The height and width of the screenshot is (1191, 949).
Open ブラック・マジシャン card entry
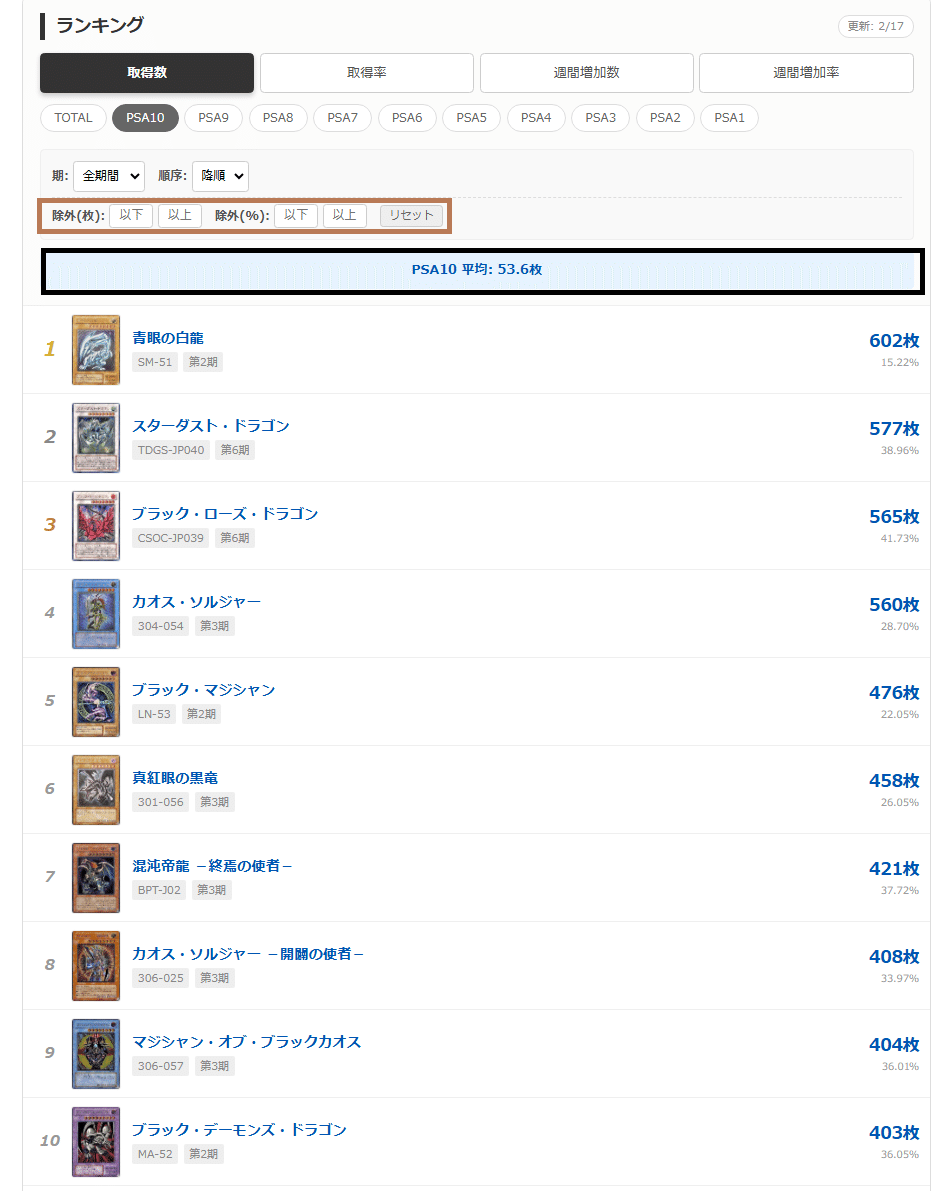point(204,690)
